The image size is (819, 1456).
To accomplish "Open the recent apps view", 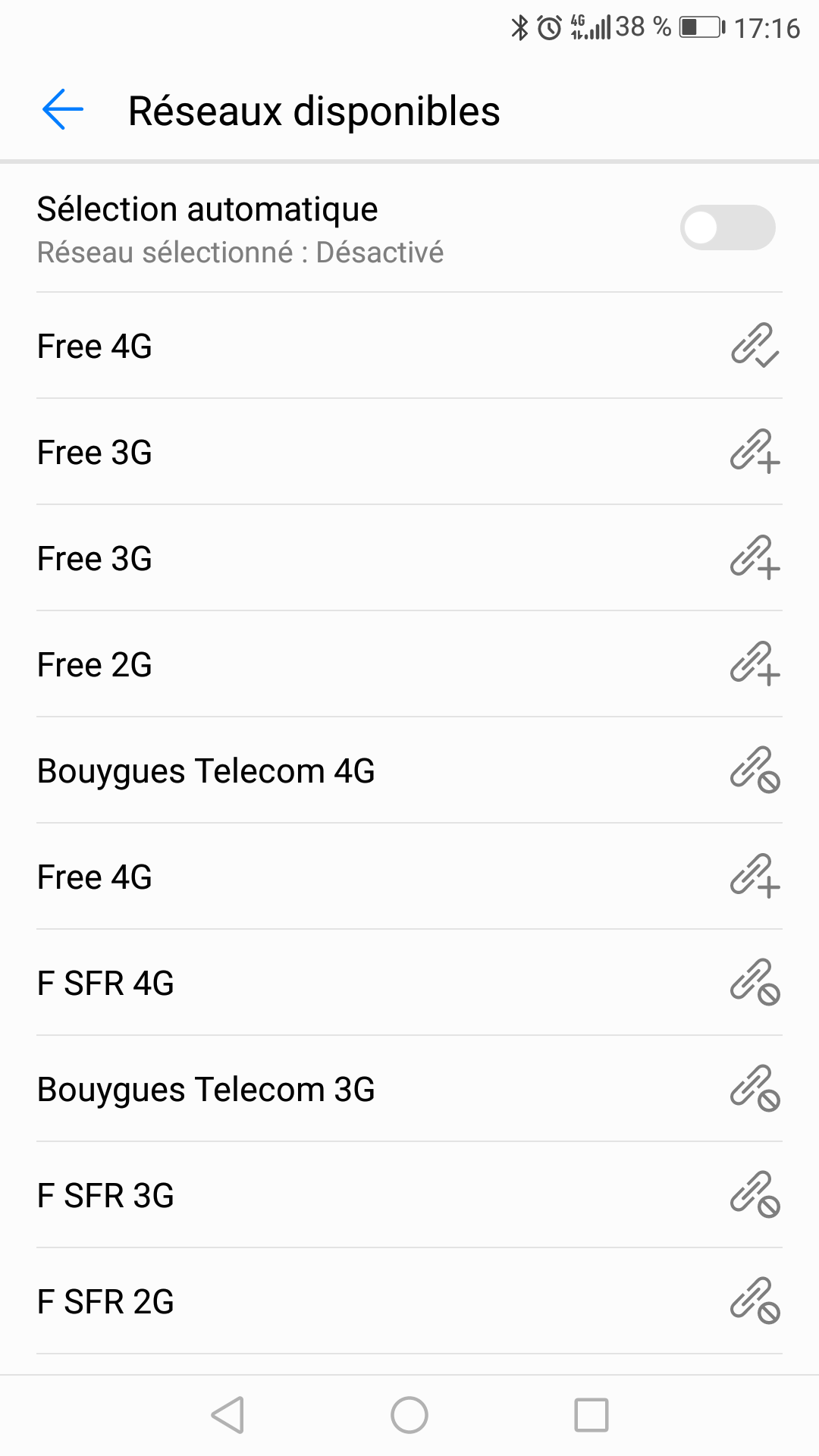I will (591, 1415).
